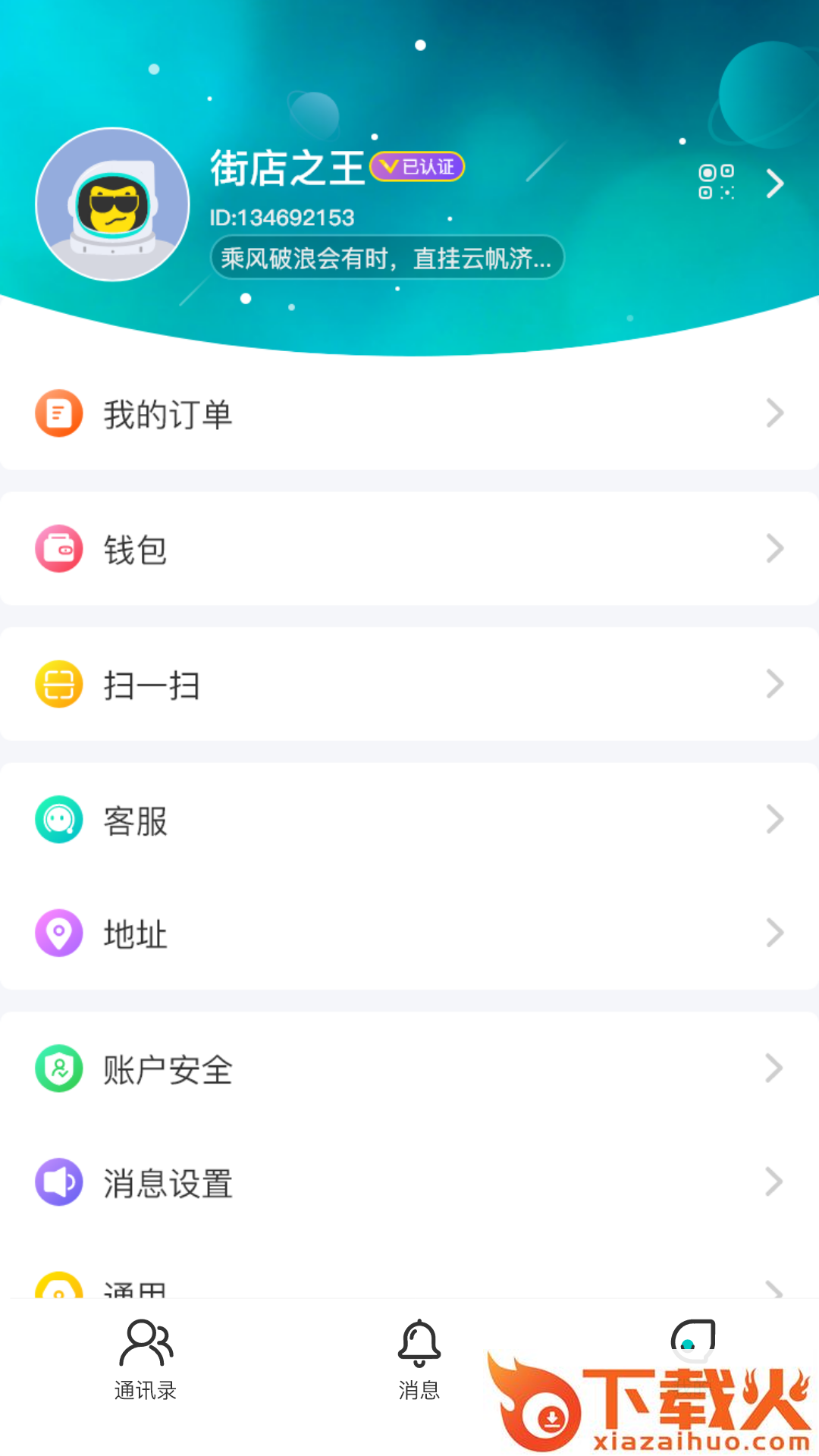Open the QR code icon in the profile header

716,182
